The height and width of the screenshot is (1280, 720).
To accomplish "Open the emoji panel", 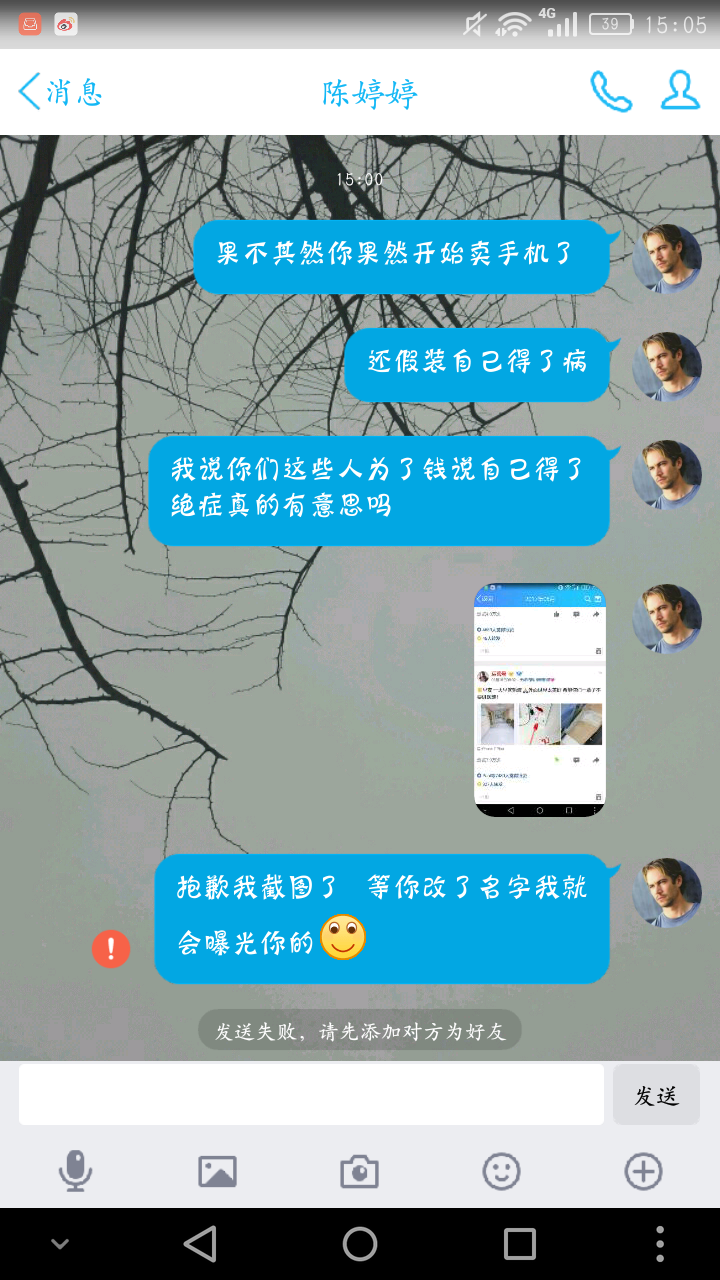I will click(x=501, y=1171).
